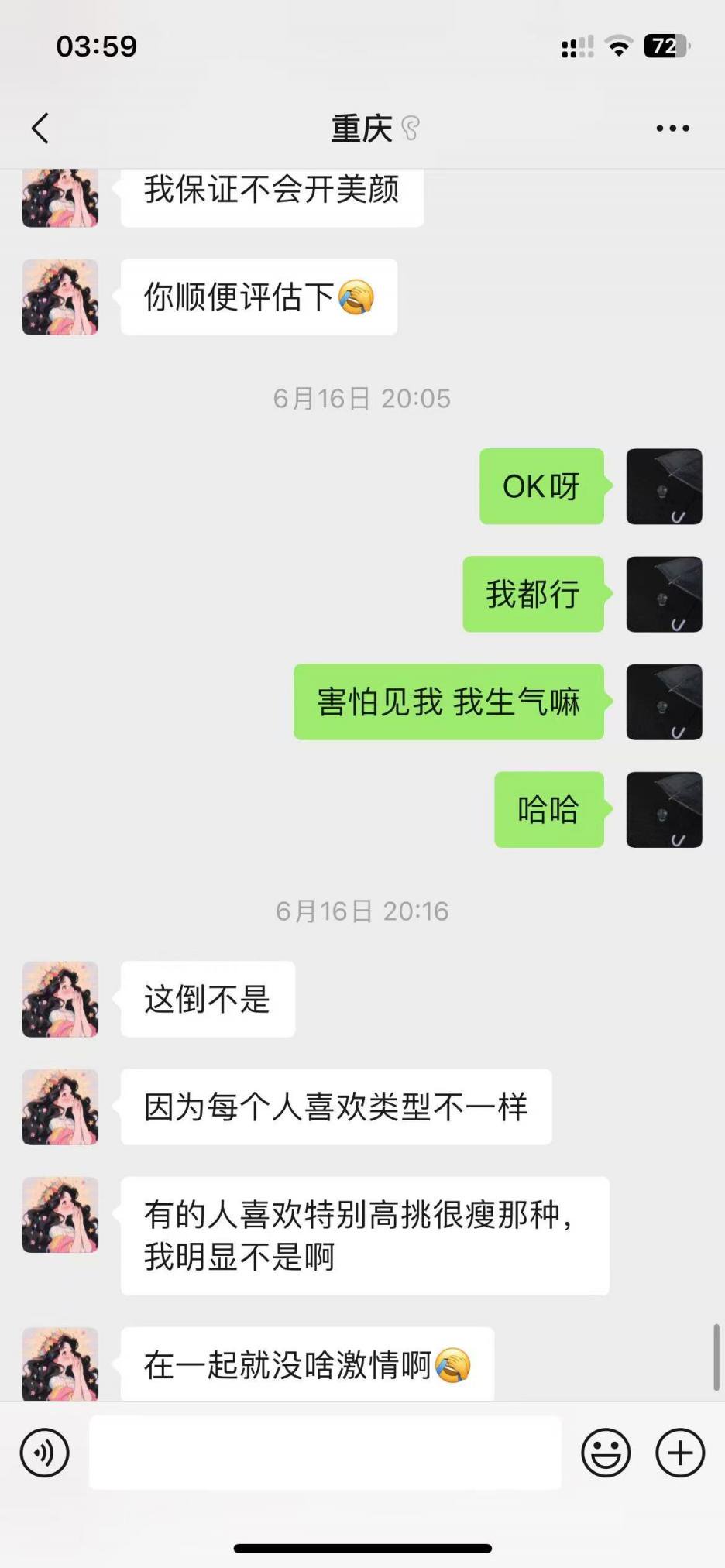Open the plus attachment menu
Image resolution: width=725 pixels, height=1568 pixels.
(679, 1453)
